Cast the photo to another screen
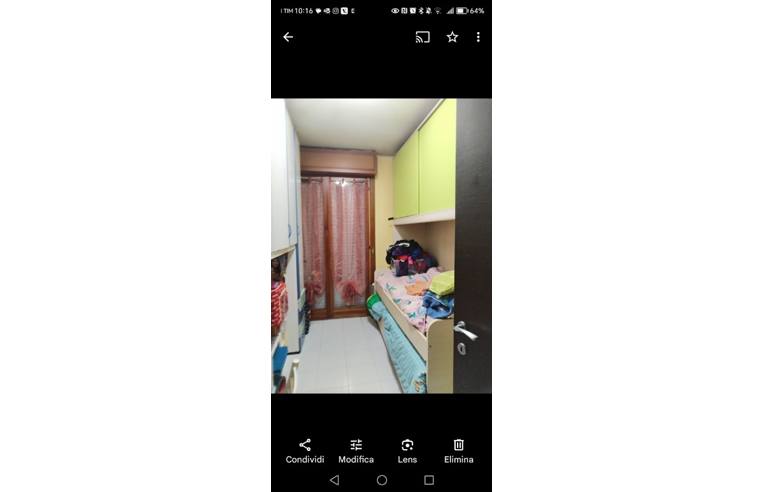 (x=423, y=37)
